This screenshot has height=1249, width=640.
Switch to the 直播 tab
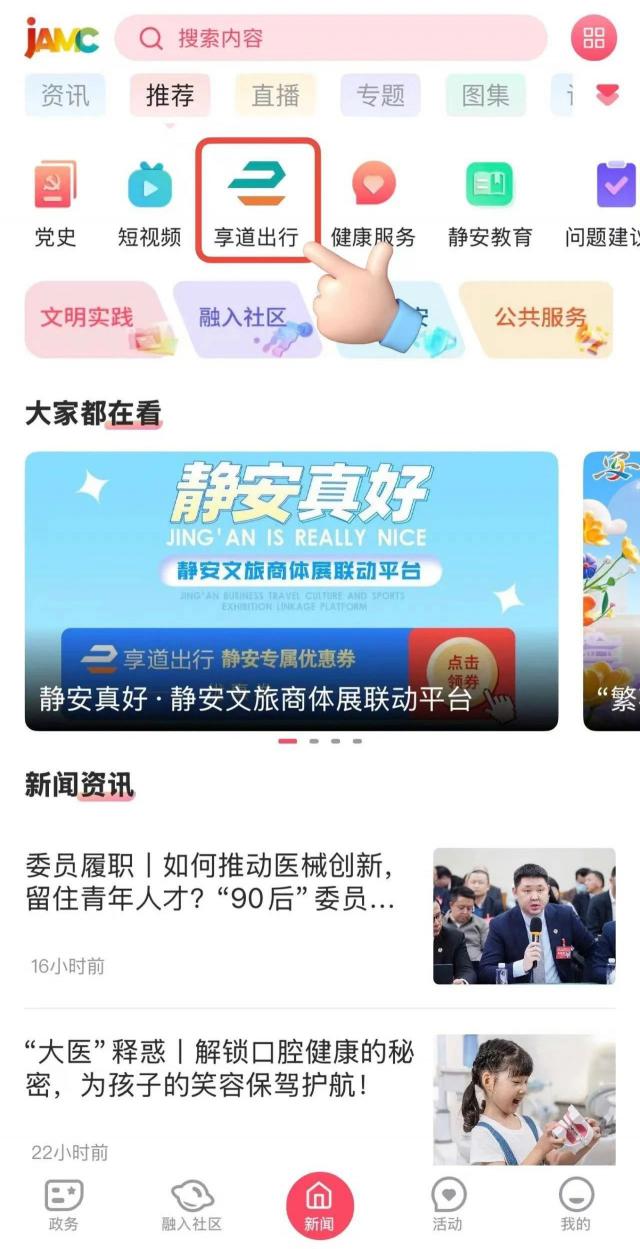(275, 96)
